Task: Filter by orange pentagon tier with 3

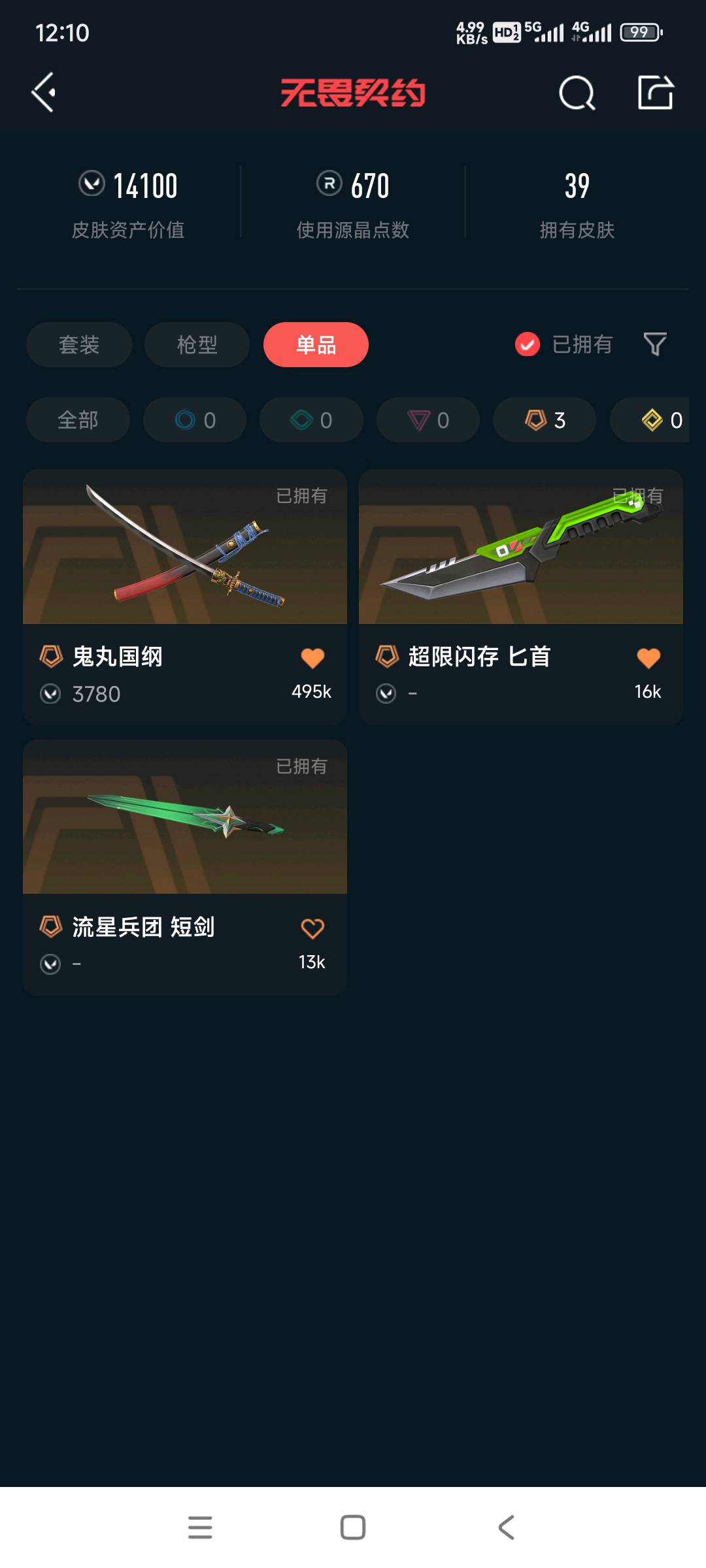Action: [x=545, y=420]
